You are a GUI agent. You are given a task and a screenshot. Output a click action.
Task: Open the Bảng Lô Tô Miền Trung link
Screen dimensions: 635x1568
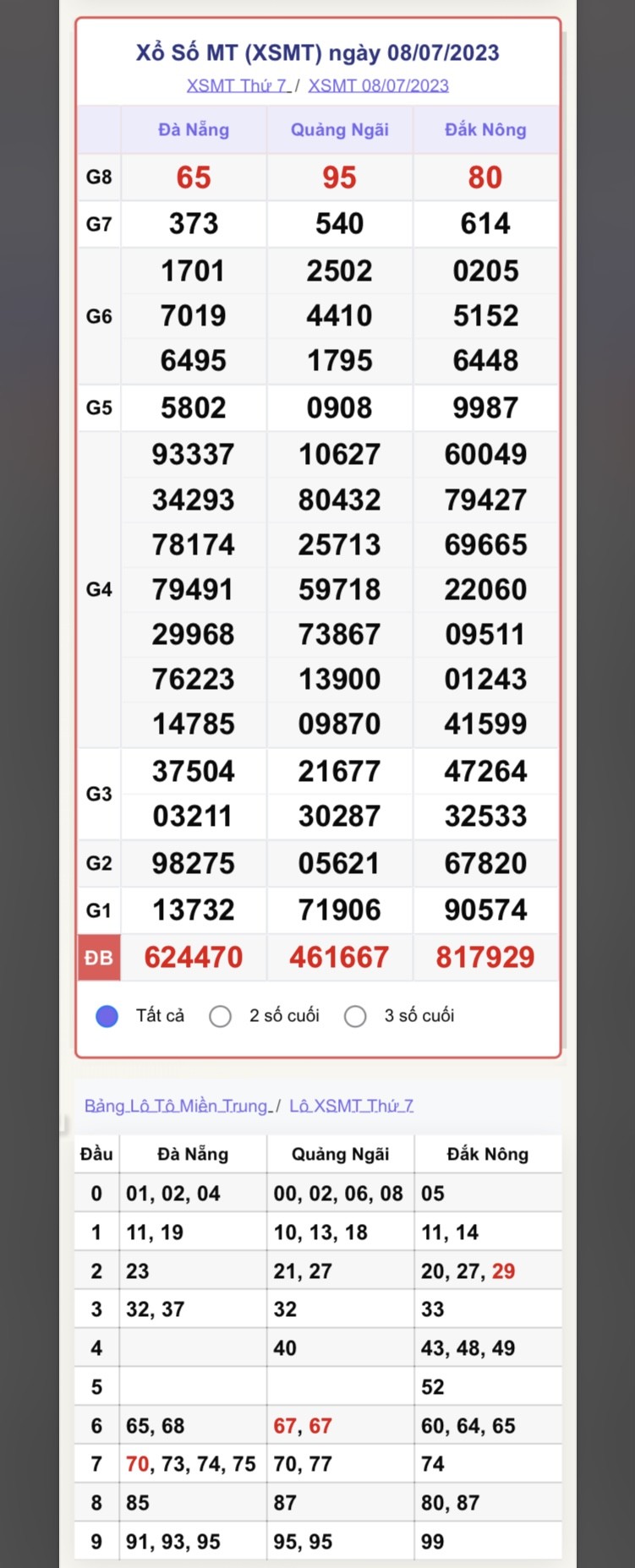pyautogui.click(x=177, y=1106)
